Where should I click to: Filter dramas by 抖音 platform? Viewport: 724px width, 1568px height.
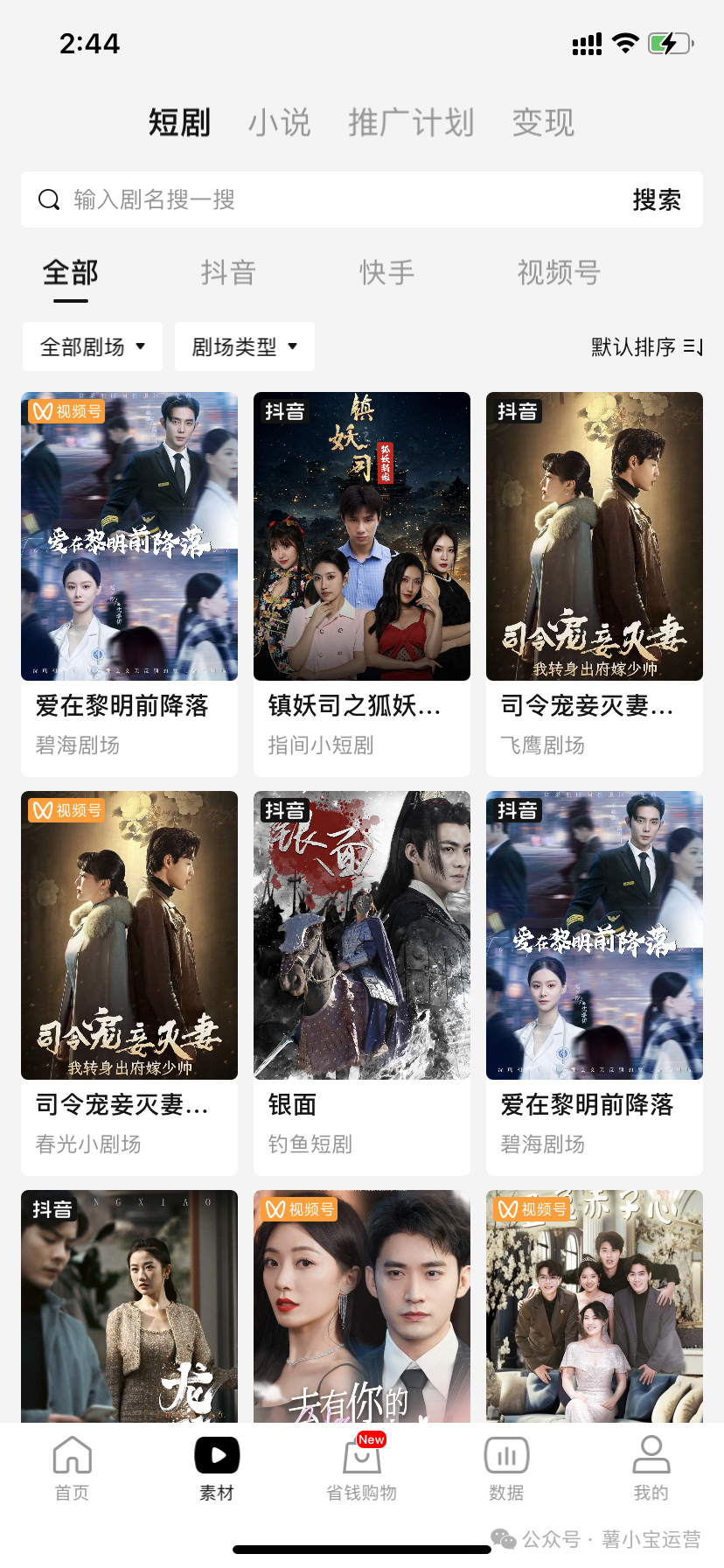point(228,273)
